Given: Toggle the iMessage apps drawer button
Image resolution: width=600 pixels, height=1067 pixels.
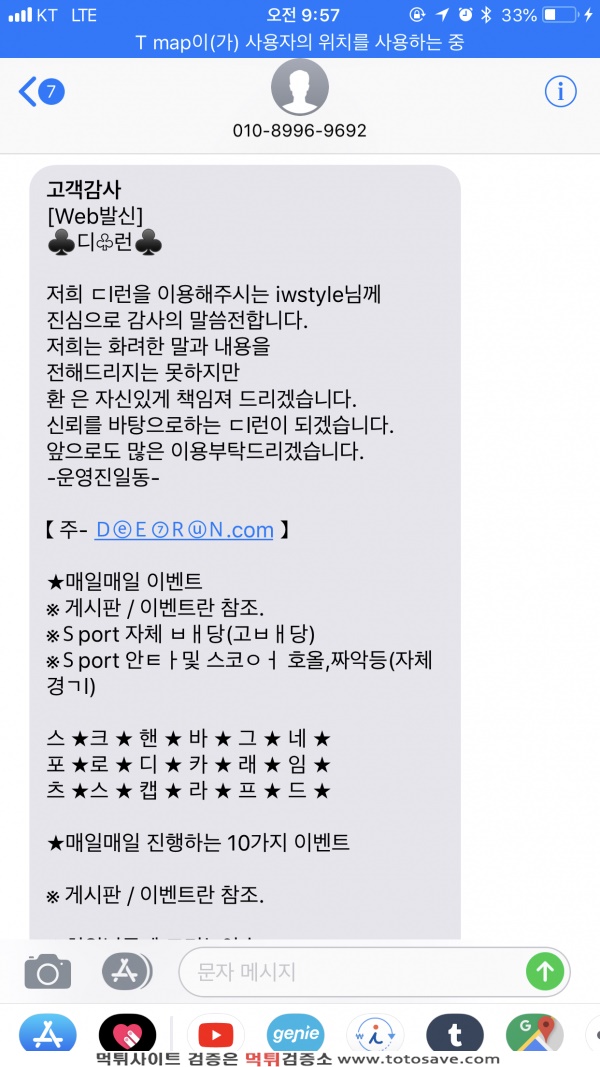Looking at the screenshot, I should pyautogui.click(x=127, y=971).
